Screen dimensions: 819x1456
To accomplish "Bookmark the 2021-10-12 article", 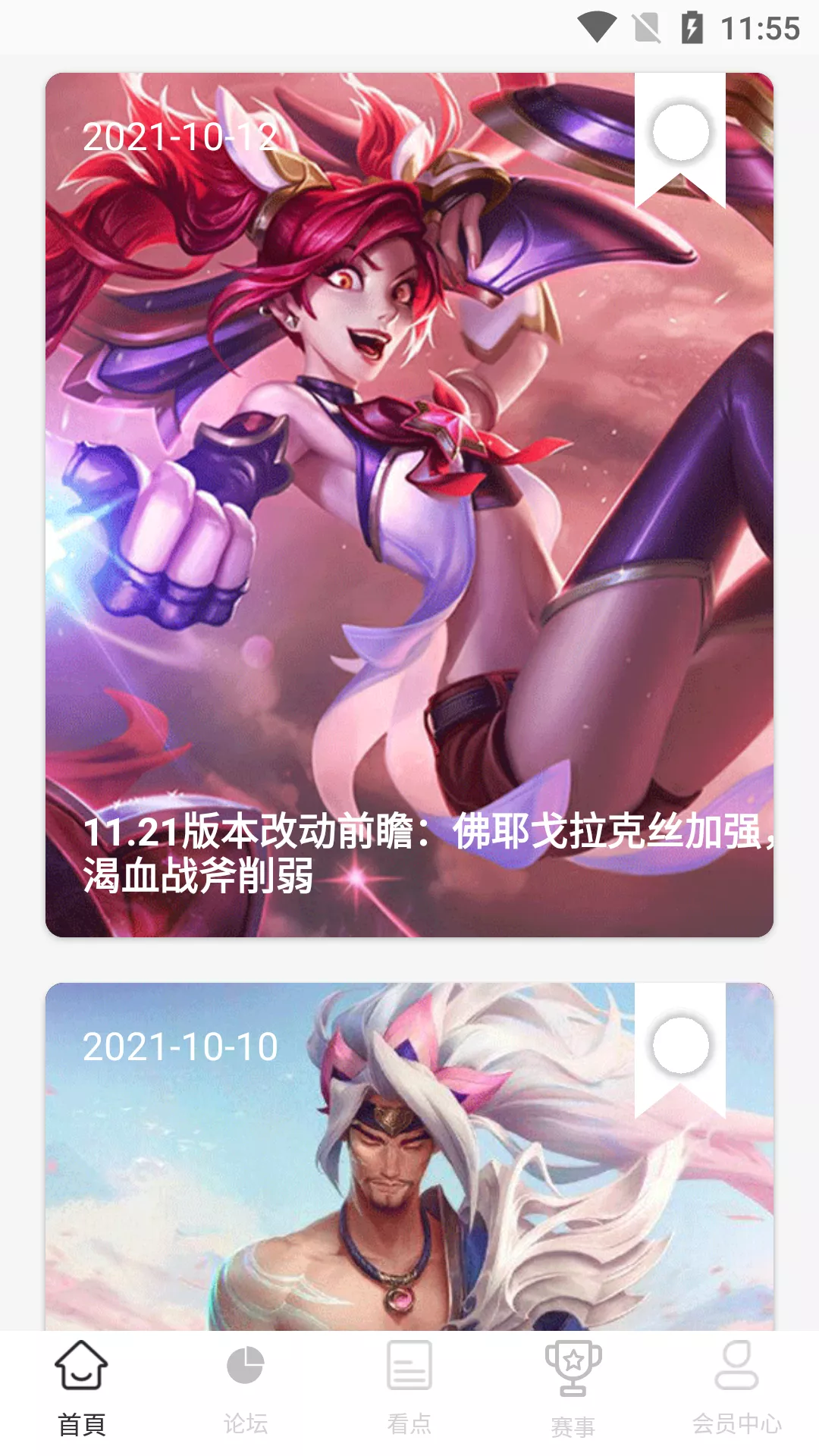I will pos(680,134).
